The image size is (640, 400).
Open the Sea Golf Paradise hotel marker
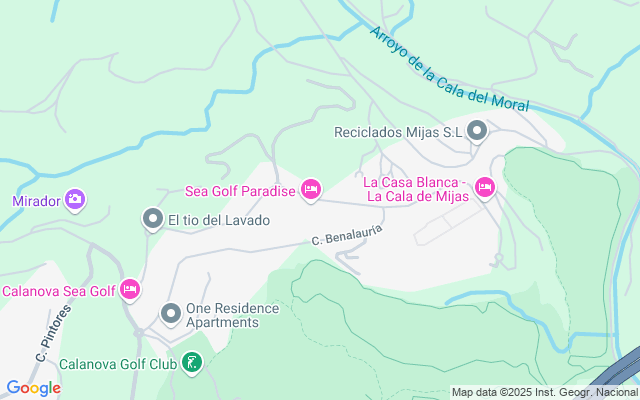311,189
